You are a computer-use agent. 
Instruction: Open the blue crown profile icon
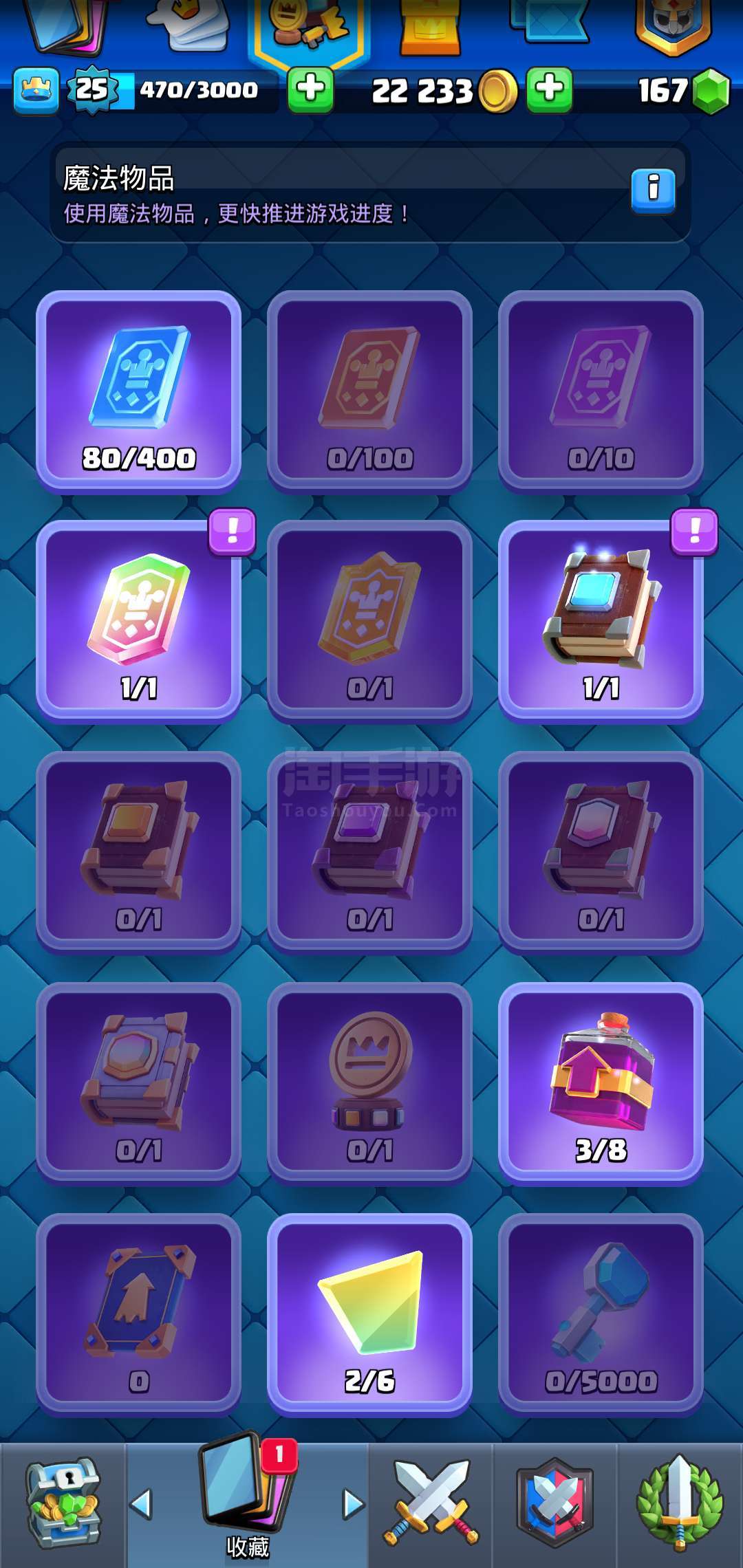36,90
